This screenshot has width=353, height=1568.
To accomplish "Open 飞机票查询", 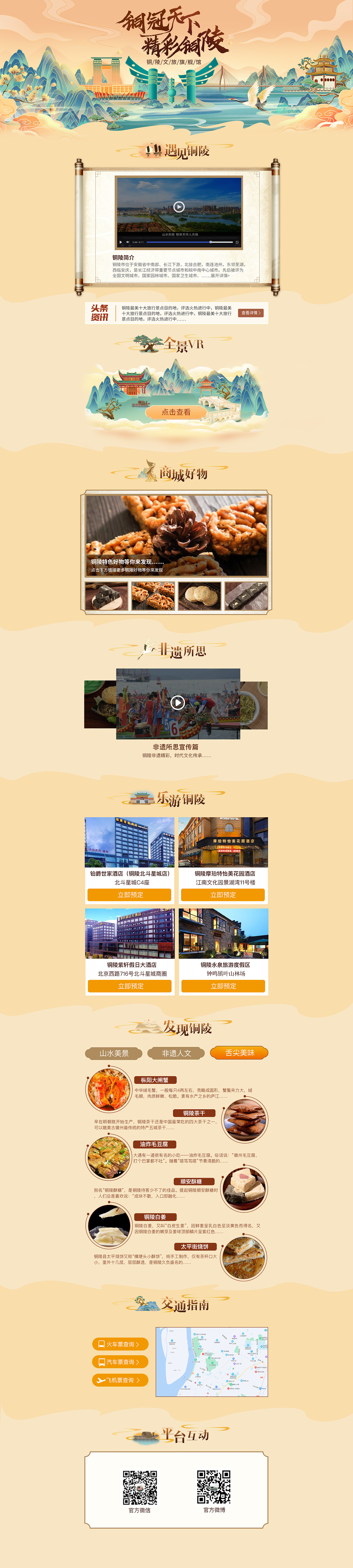I will click(121, 1380).
